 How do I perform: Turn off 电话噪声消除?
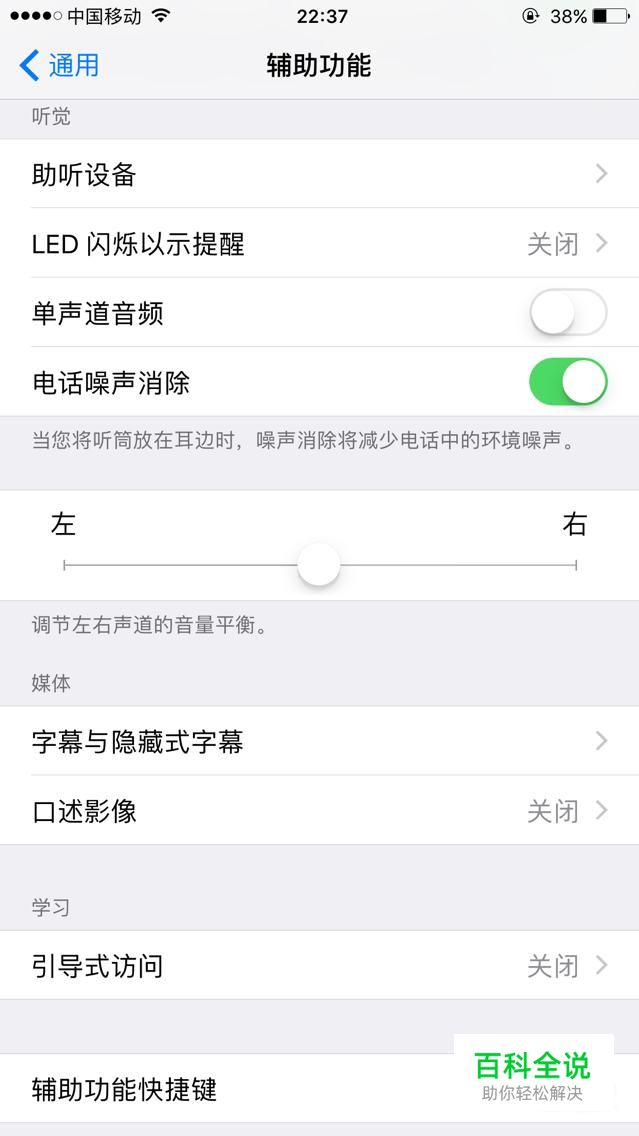[568, 381]
